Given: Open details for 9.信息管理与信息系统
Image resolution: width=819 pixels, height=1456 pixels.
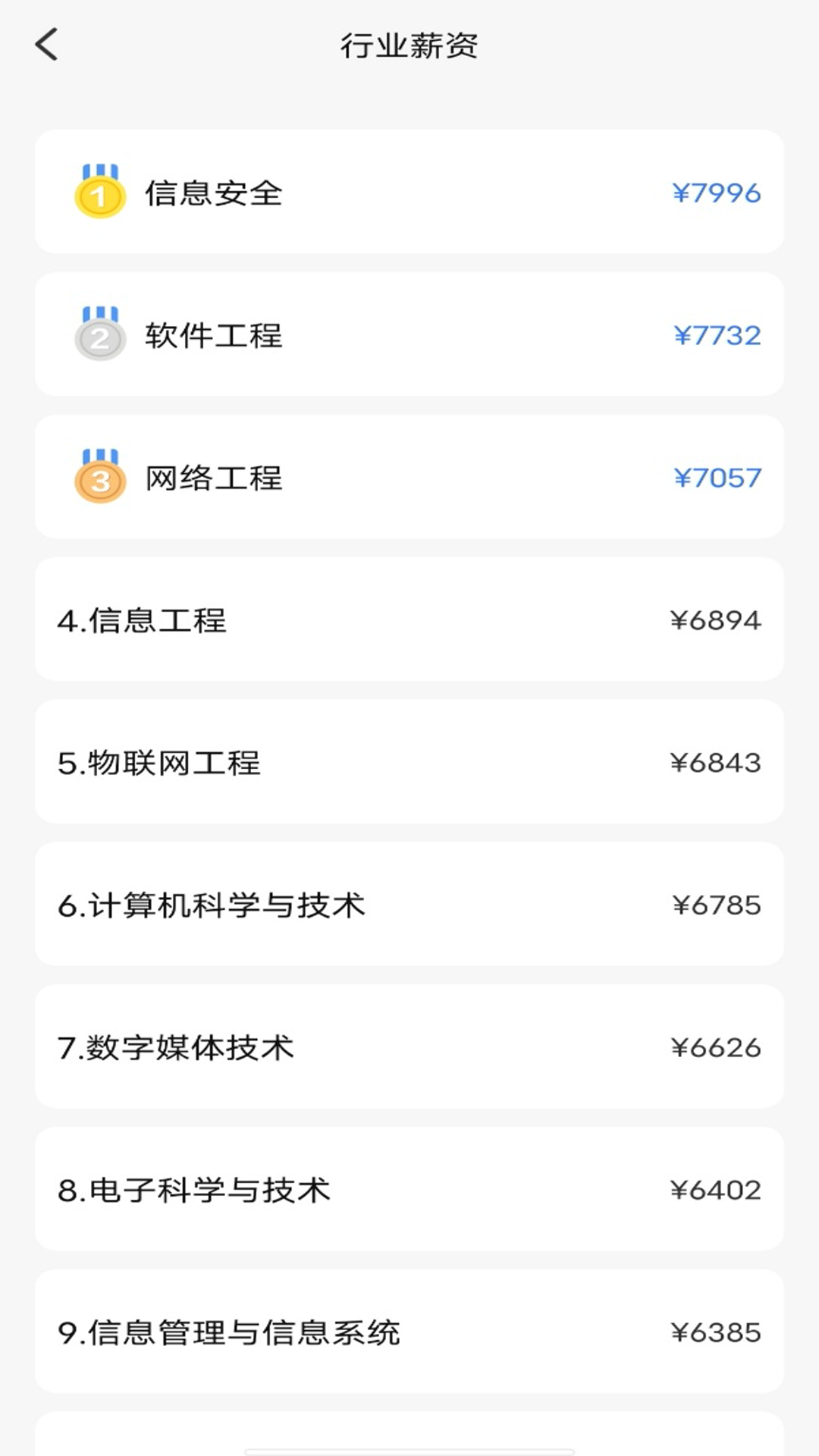Looking at the screenshot, I should [x=409, y=1332].
